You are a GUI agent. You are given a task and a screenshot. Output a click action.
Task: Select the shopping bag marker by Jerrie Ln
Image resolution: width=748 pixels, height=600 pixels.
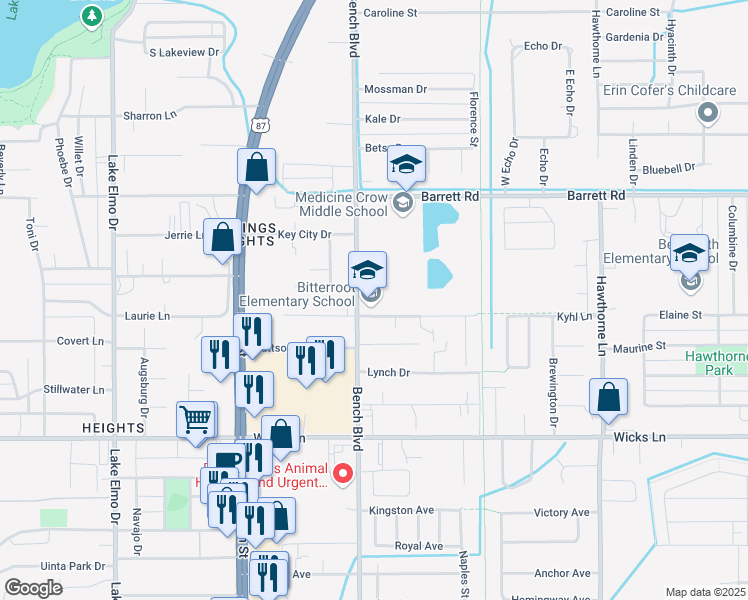pyautogui.click(x=222, y=238)
